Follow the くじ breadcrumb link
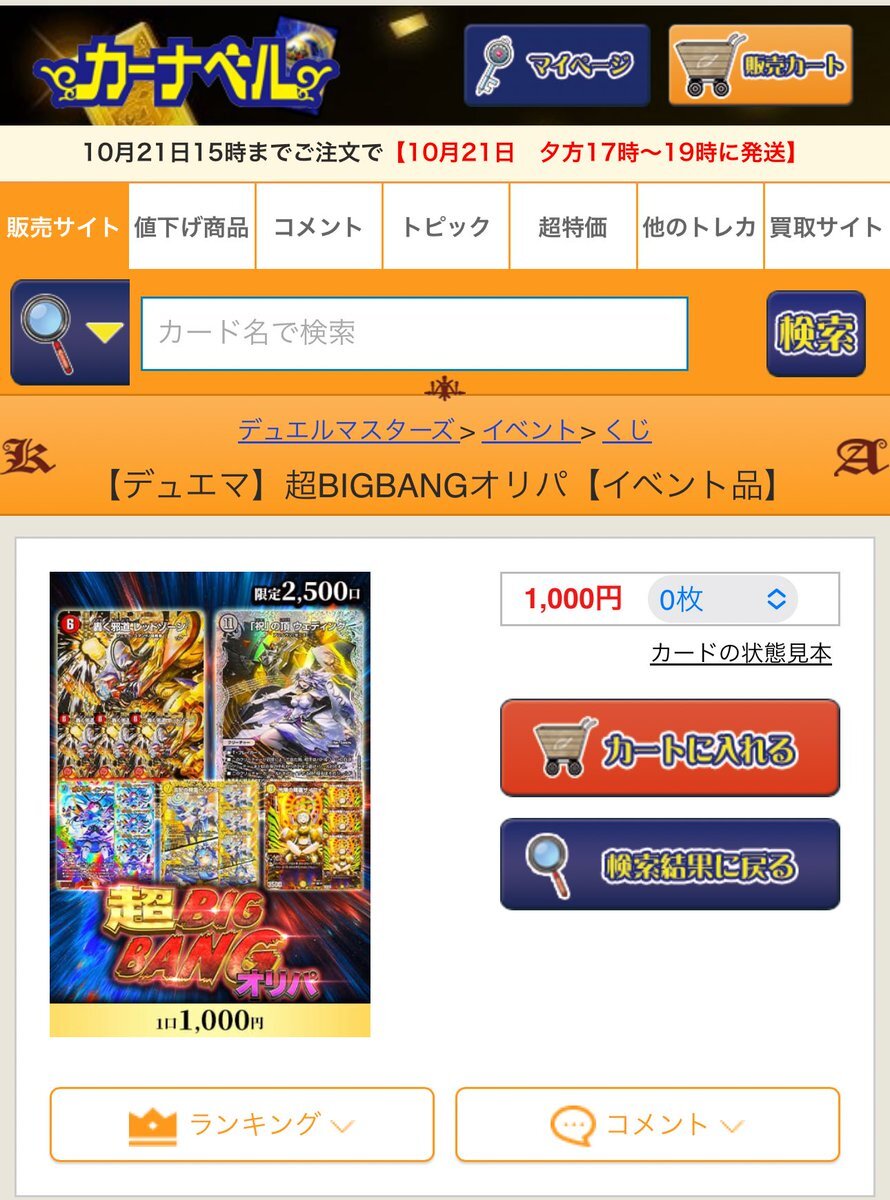890x1200 pixels. [x=626, y=431]
